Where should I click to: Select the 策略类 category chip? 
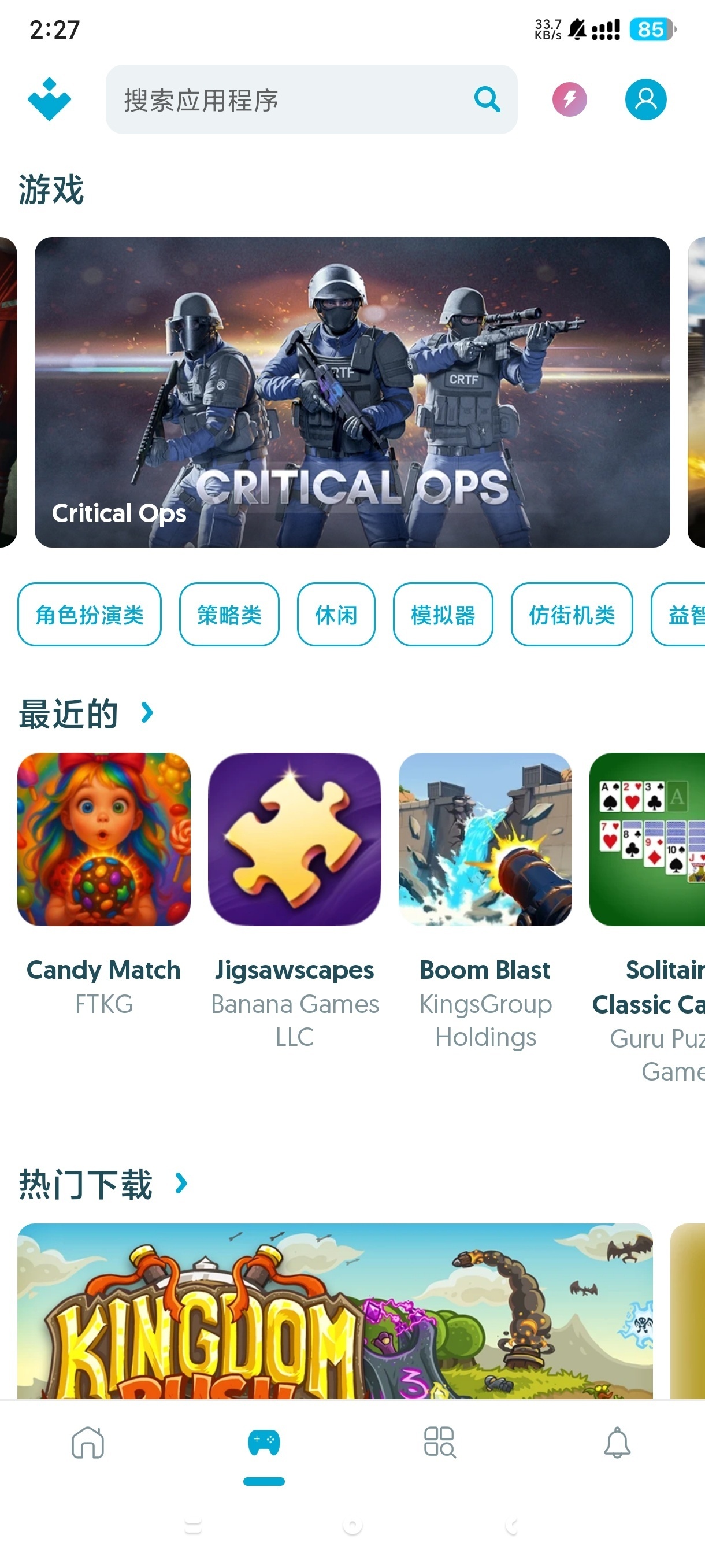coord(229,615)
